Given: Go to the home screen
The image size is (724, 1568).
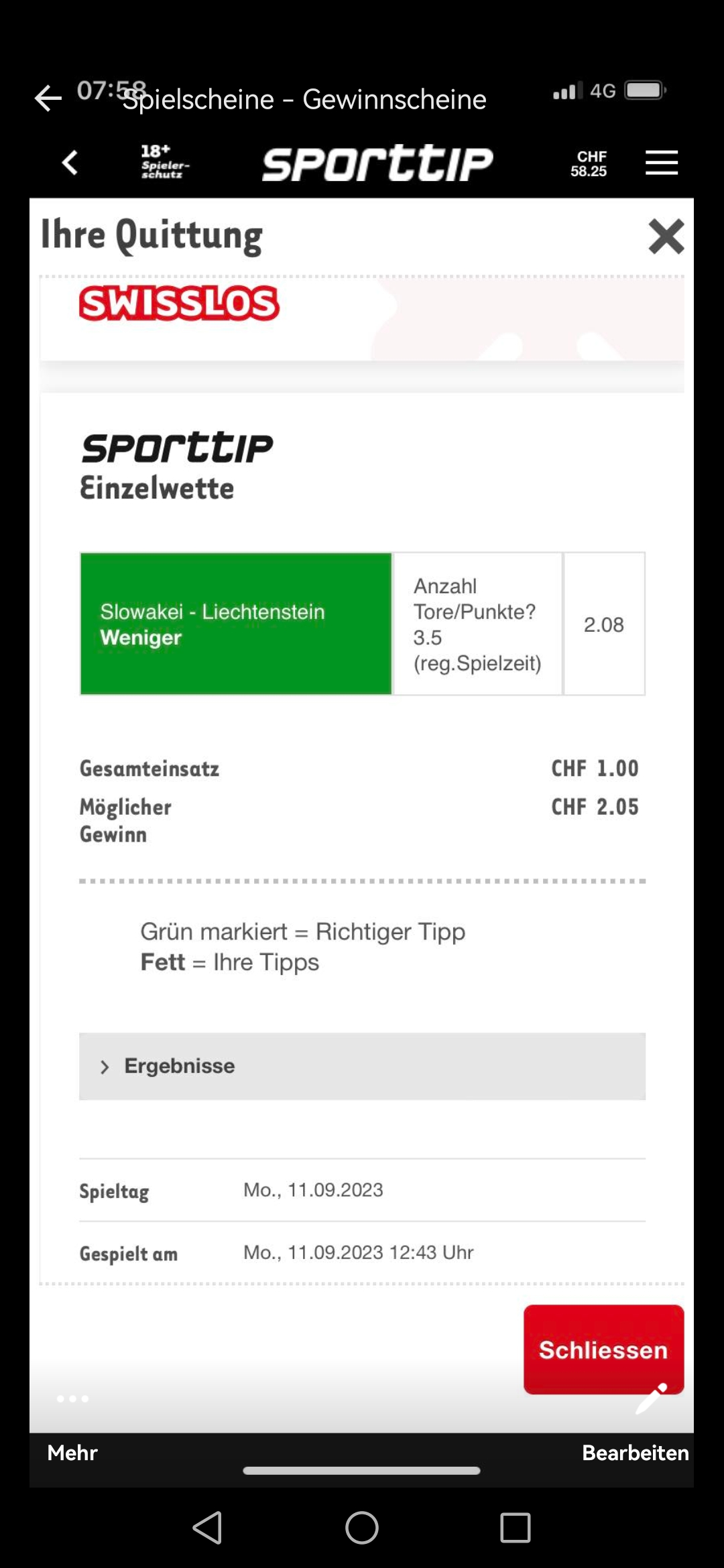Looking at the screenshot, I should click(362, 1528).
